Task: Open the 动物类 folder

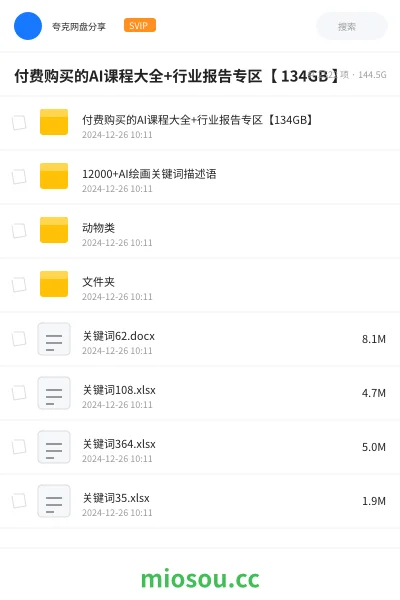Action: tap(200, 231)
